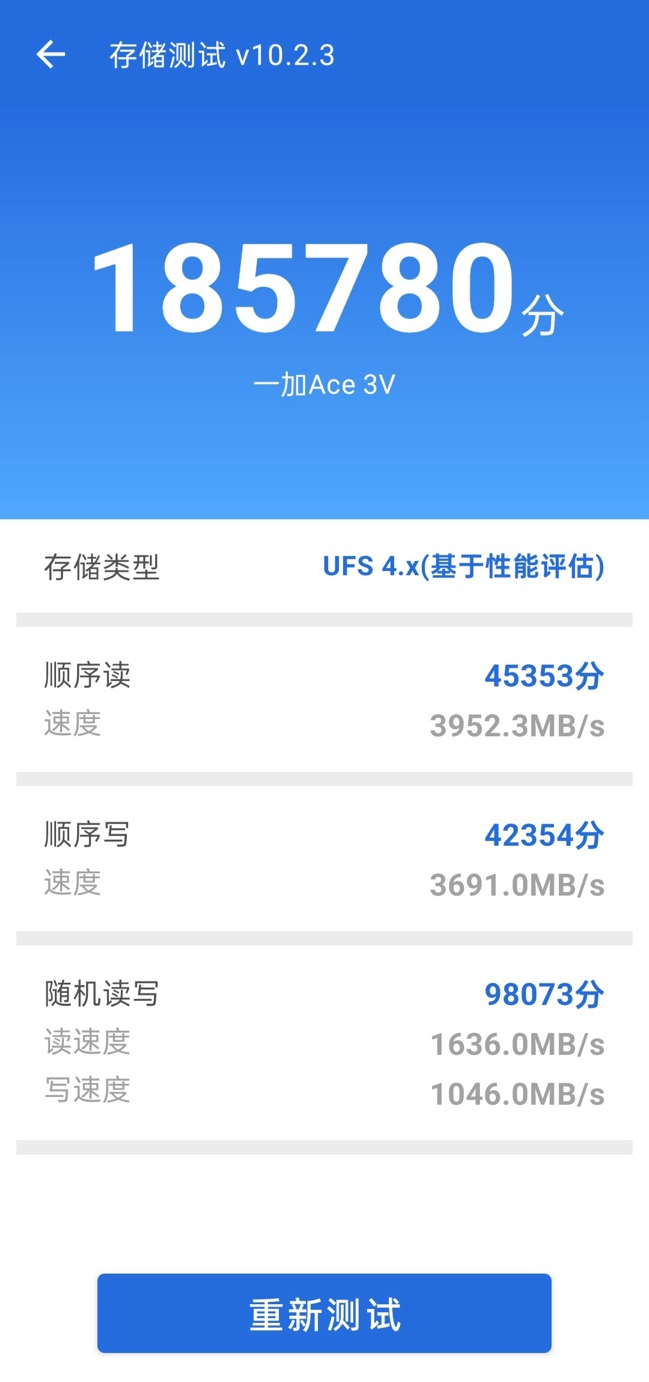Viewport: 649px width, 1382px height.
Task: Tap the 重新测试 button to retest
Action: (324, 1313)
